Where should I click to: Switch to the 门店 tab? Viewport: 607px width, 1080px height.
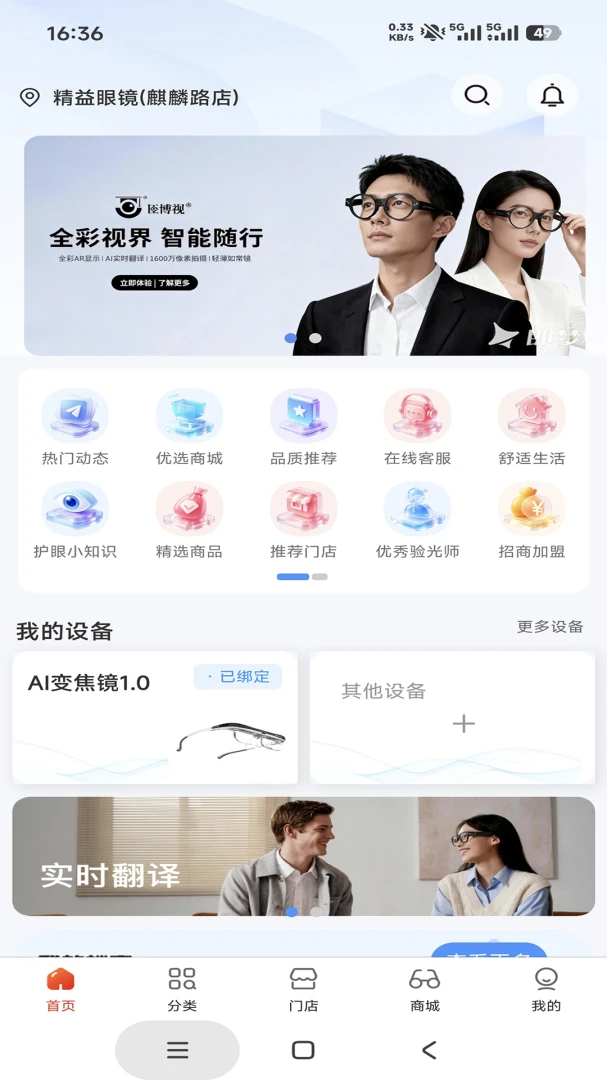click(303, 990)
